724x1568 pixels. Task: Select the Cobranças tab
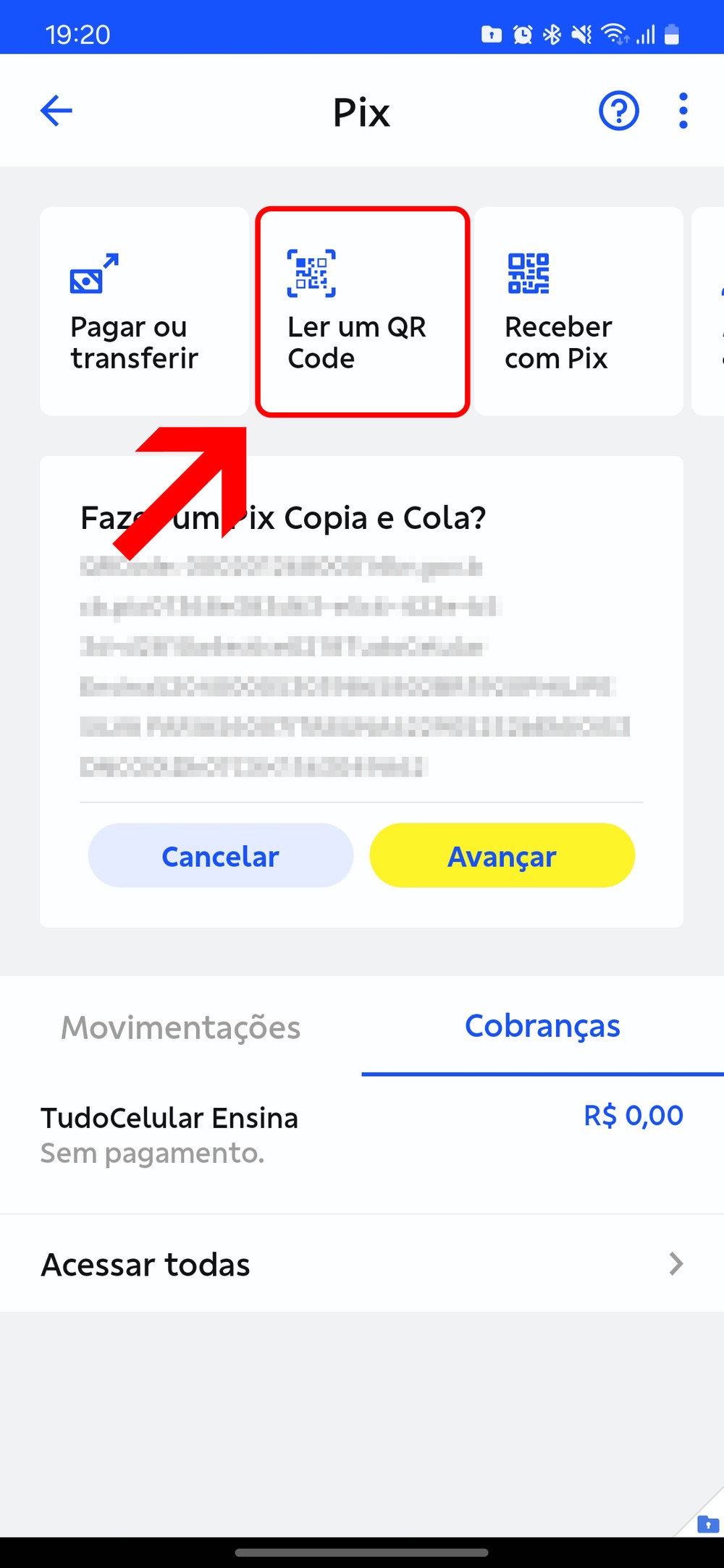[542, 1026]
